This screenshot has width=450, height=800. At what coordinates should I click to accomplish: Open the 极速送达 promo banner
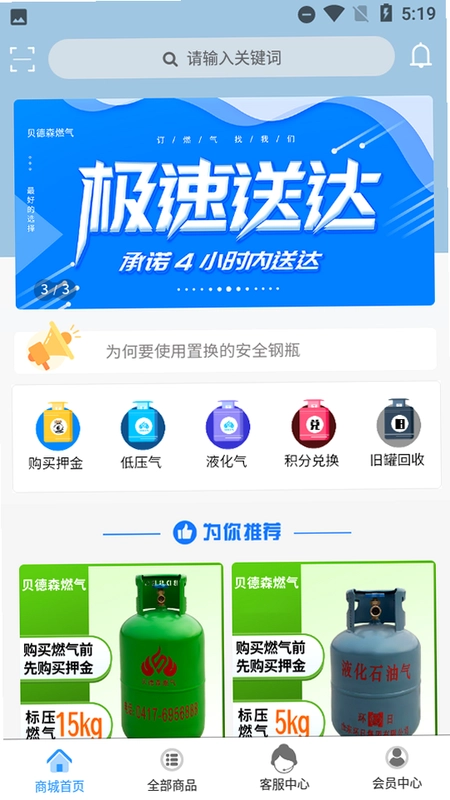coord(224,203)
